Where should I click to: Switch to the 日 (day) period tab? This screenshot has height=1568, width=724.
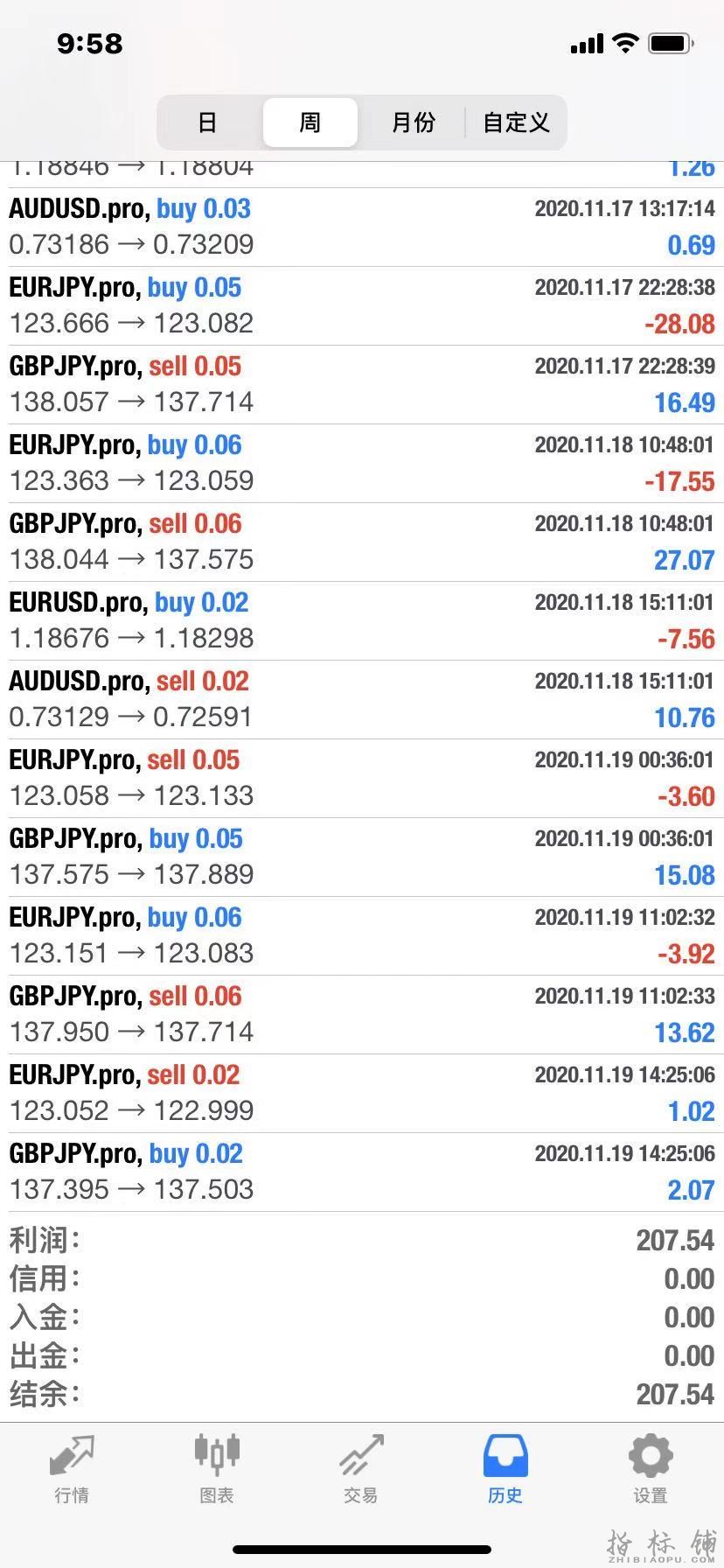[207, 122]
